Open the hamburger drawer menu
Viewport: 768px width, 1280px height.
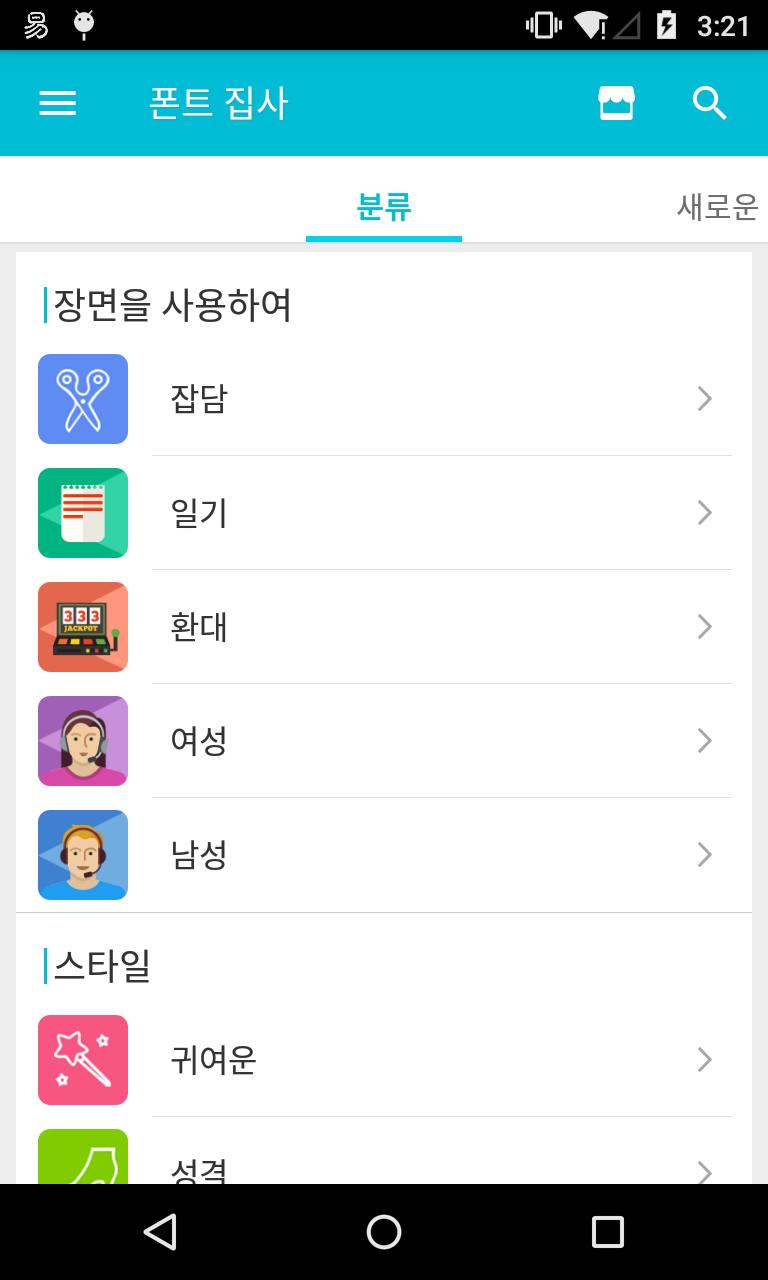[x=57, y=103]
